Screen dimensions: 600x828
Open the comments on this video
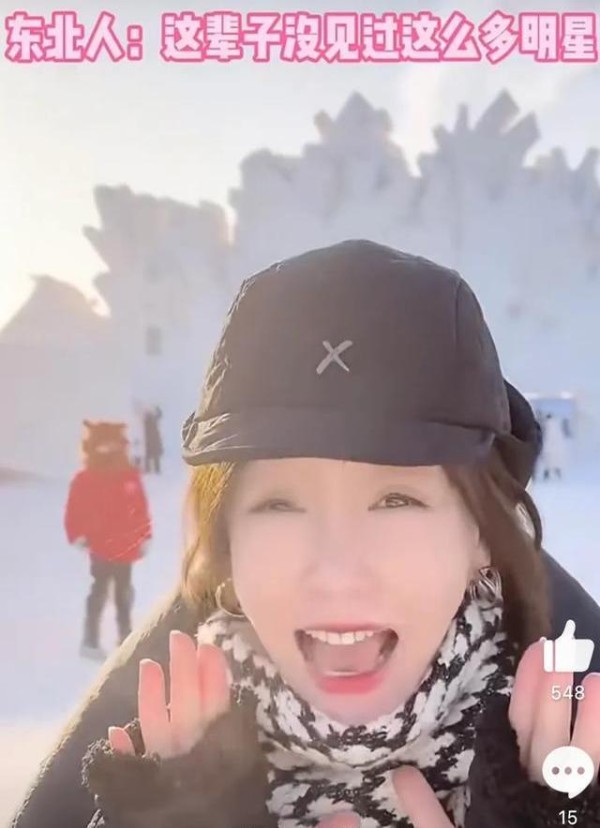tap(567, 772)
